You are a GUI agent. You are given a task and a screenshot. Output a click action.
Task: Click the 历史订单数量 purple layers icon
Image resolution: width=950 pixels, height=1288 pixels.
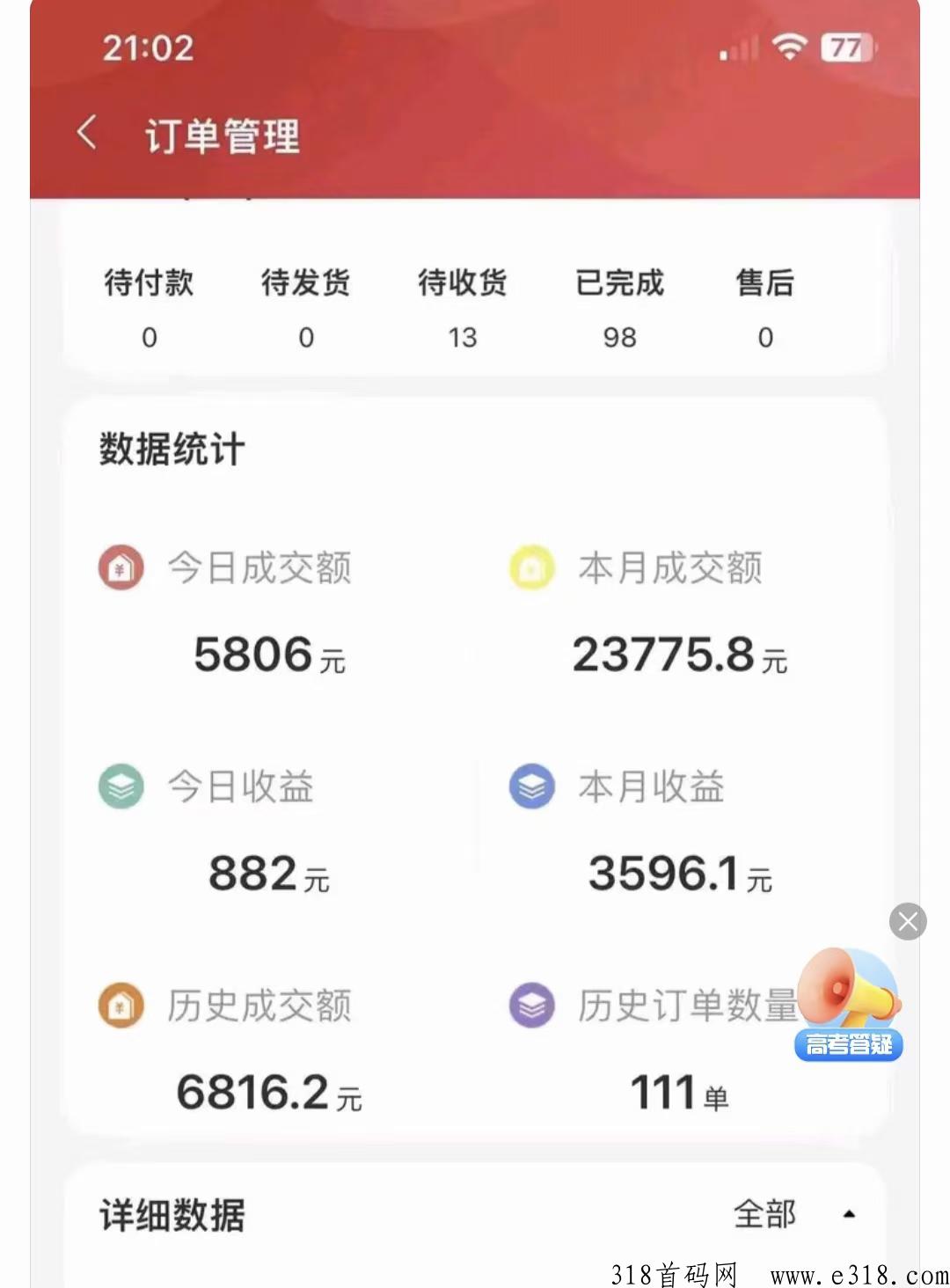click(531, 1005)
